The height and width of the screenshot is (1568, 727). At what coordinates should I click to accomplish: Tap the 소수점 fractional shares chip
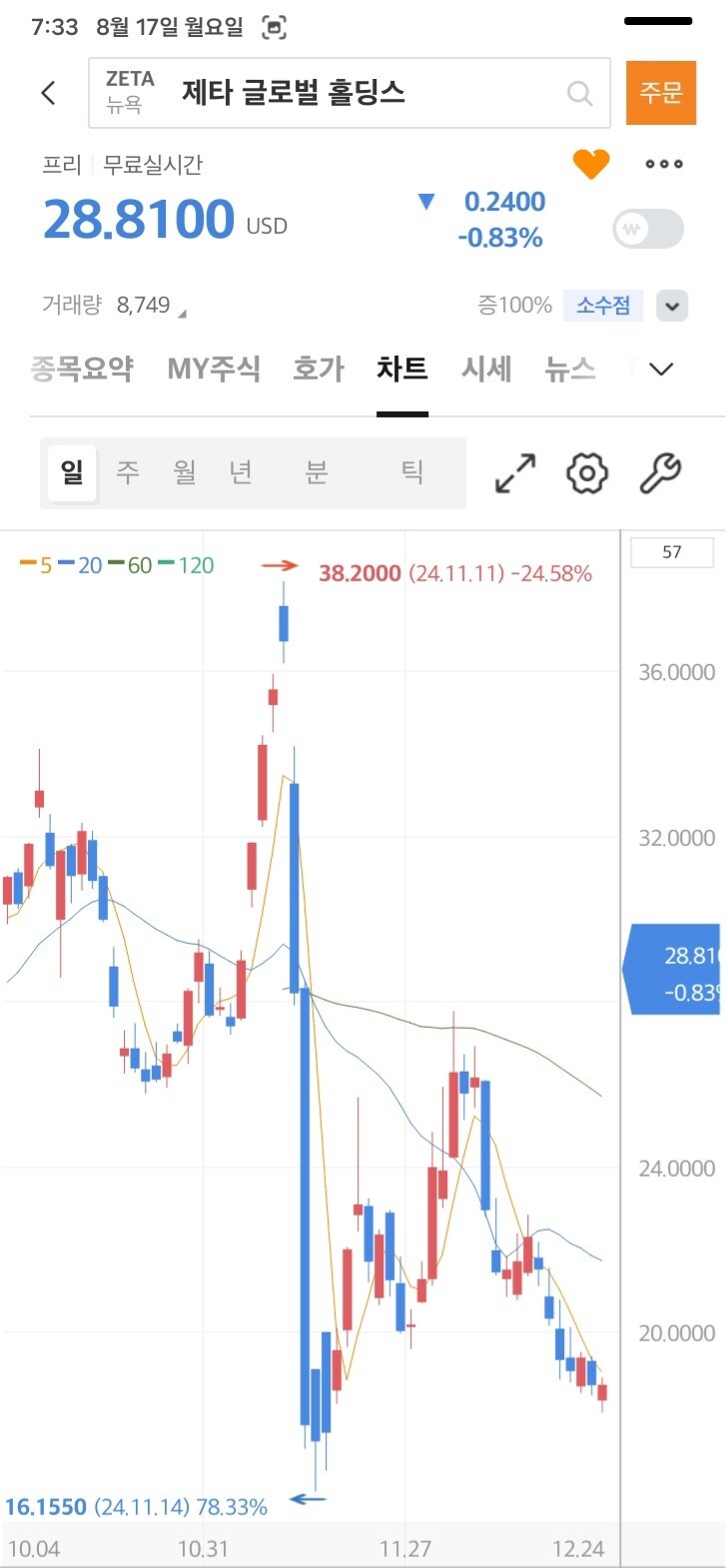pyautogui.click(x=603, y=306)
